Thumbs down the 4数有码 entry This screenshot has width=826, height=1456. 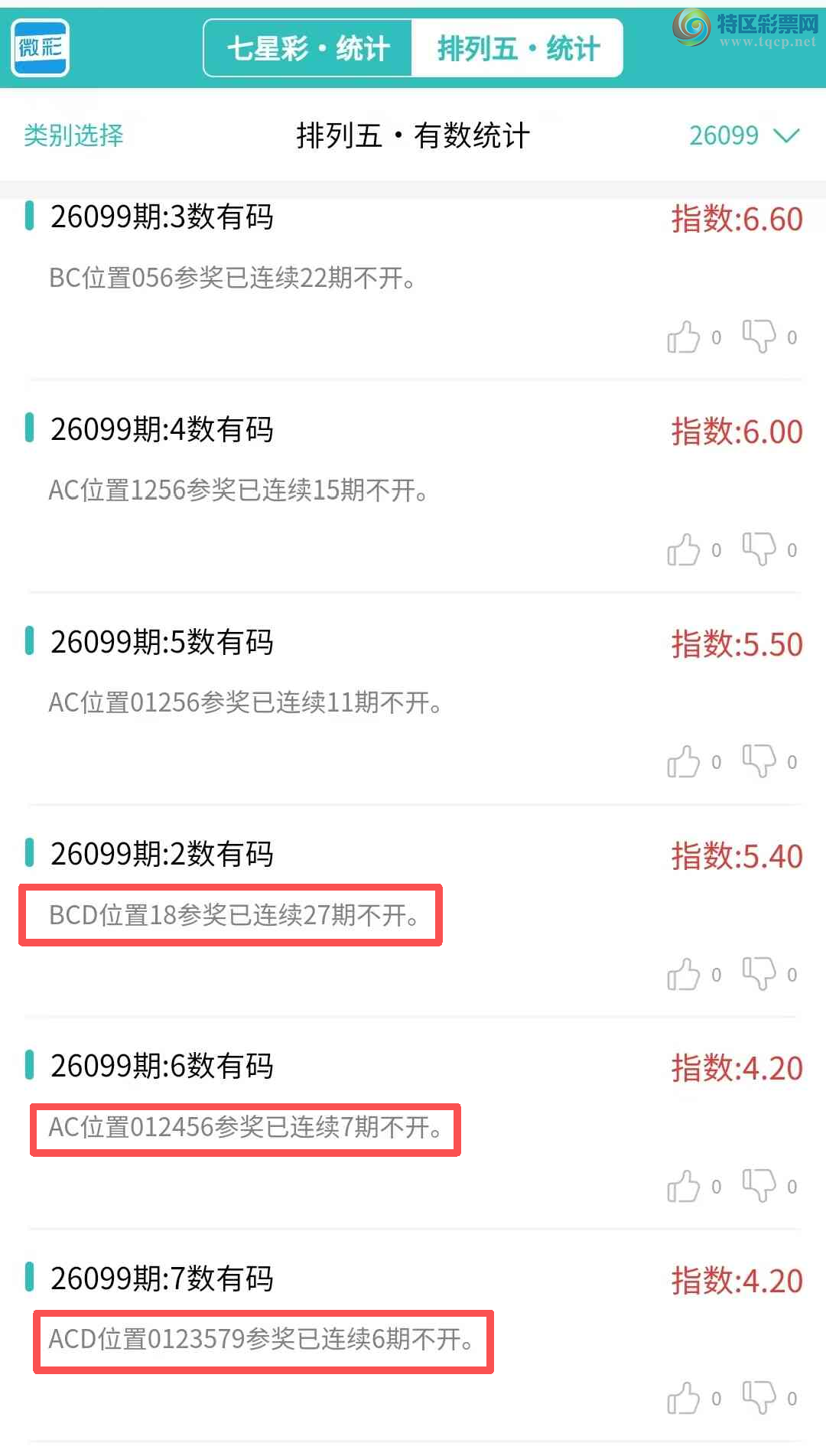(x=759, y=549)
